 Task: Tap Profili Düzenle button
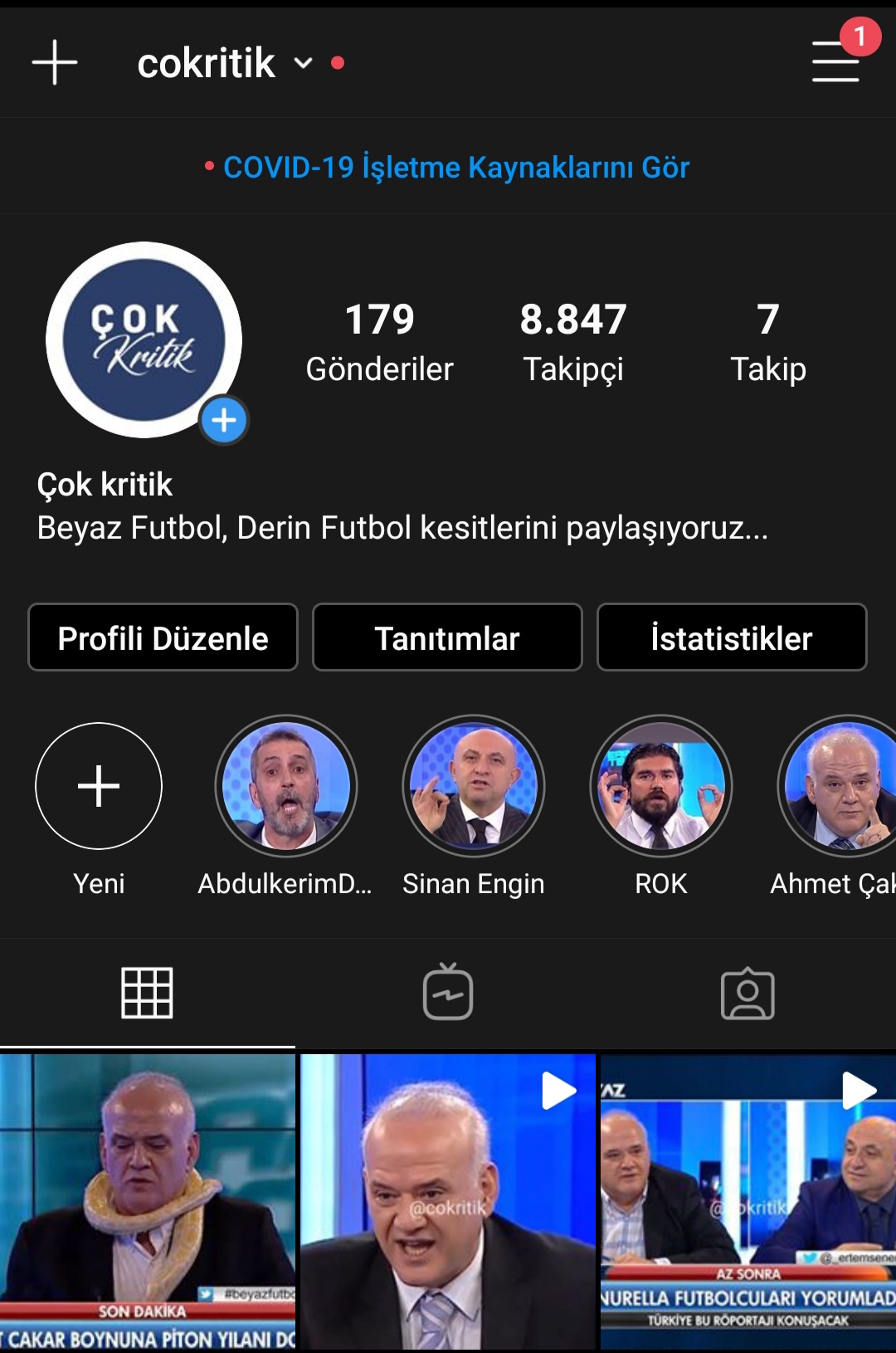(163, 637)
